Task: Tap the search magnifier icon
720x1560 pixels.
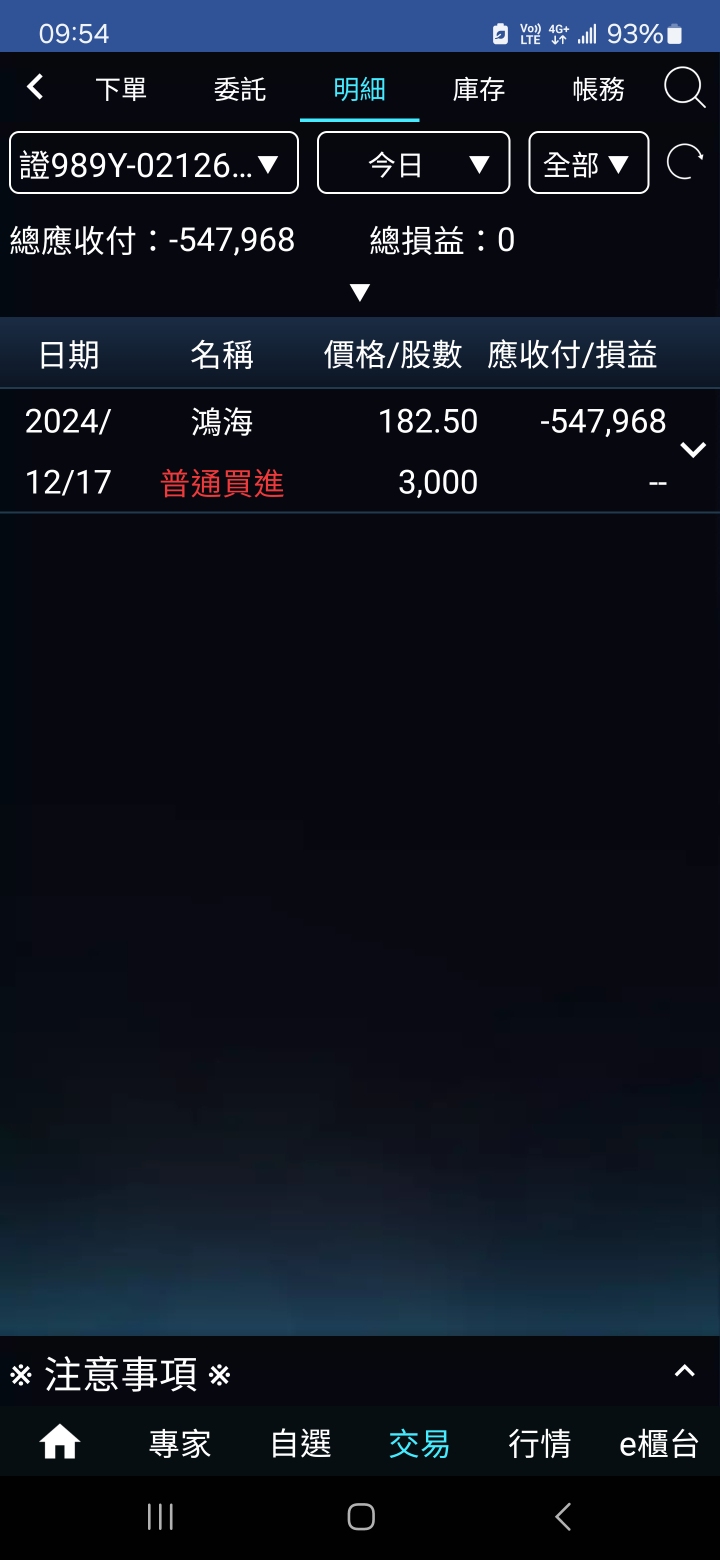Action: (x=684, y=88)
